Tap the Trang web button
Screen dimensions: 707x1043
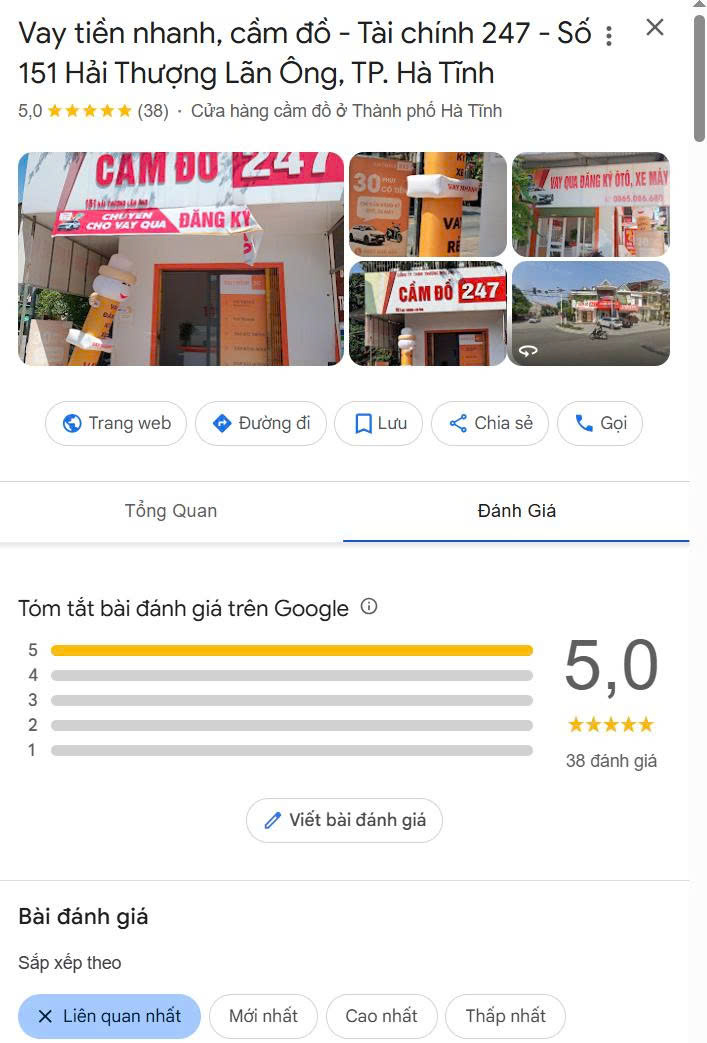click(x=116, y=423)
